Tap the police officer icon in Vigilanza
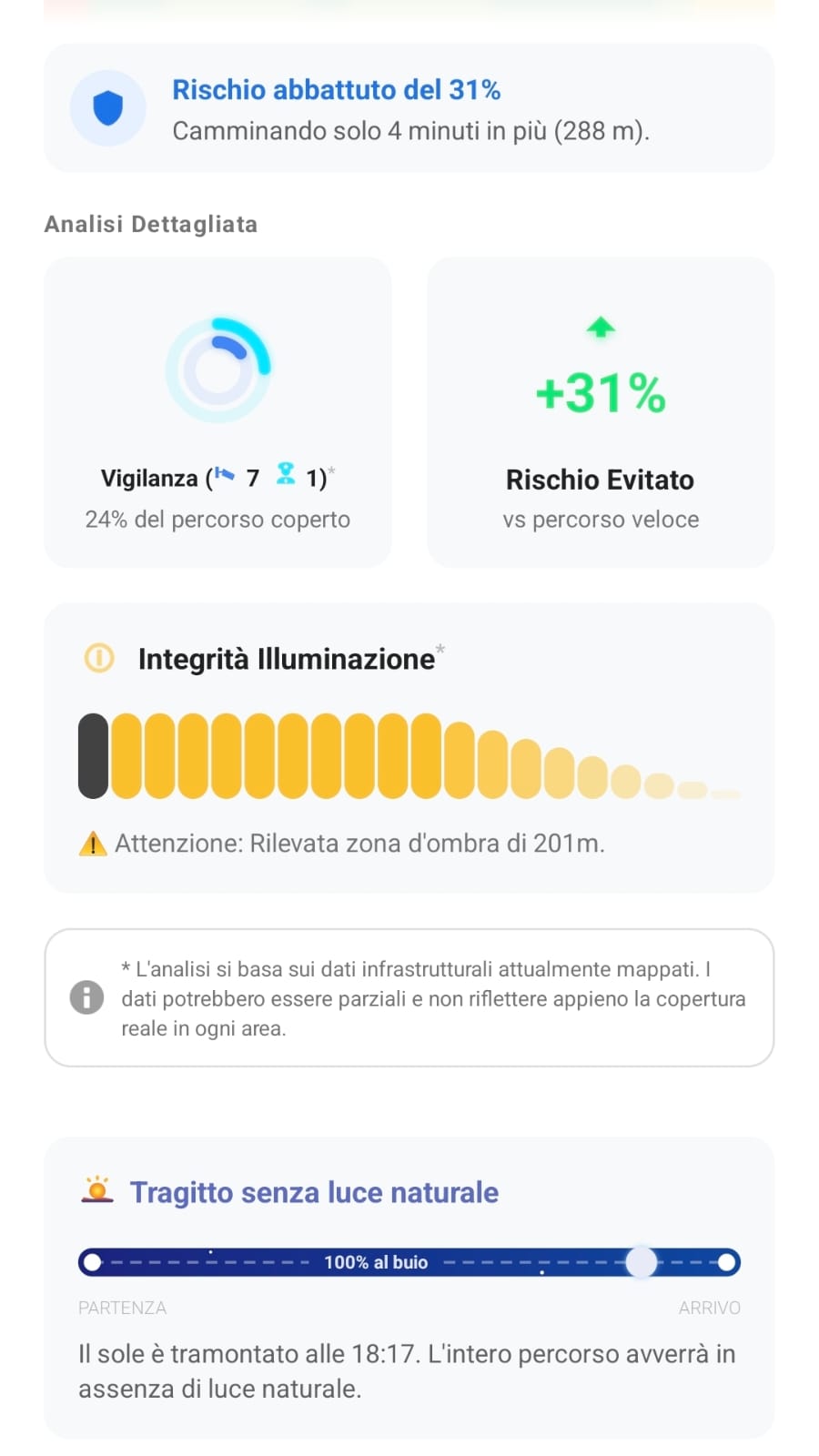 [x=286, y=475]
